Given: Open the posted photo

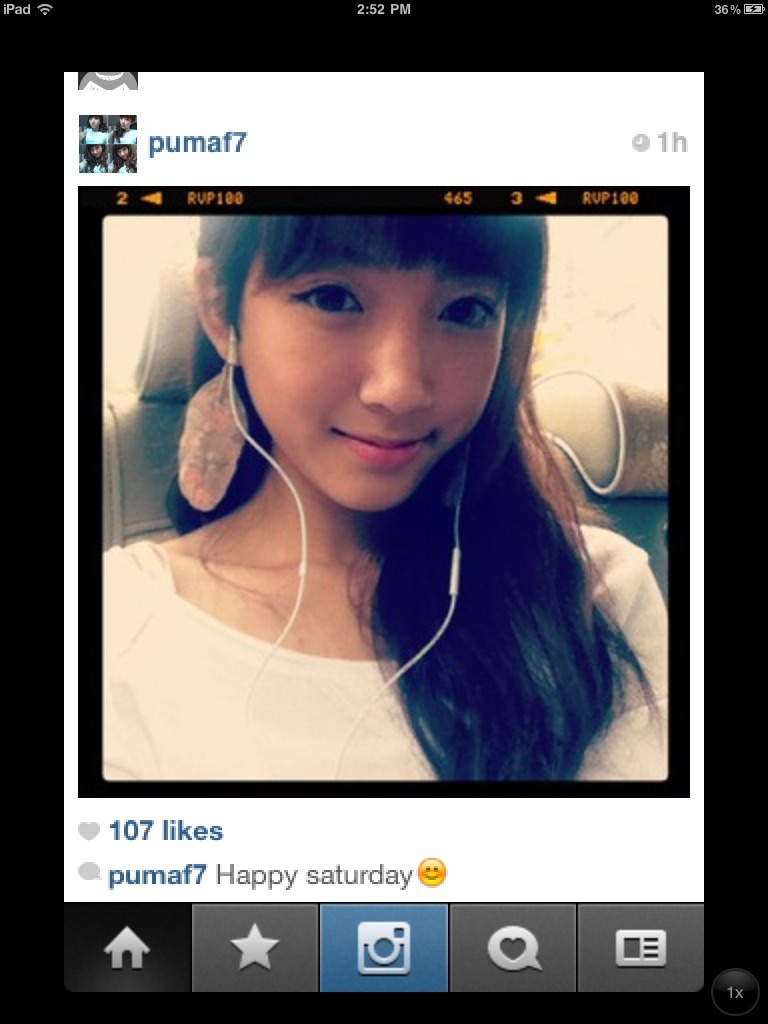Looking at the screenshot, I should pos(384,492).
